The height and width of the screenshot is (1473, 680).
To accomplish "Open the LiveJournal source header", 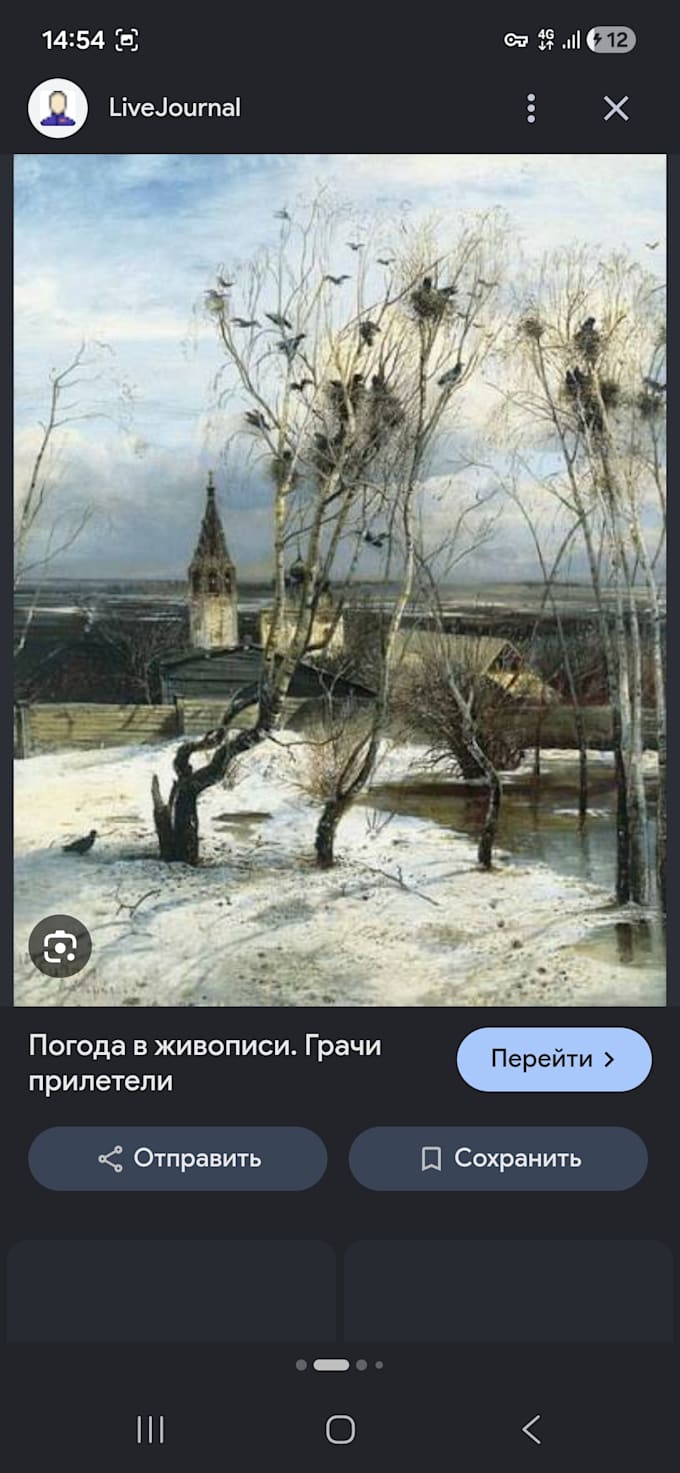I will 135,108.
